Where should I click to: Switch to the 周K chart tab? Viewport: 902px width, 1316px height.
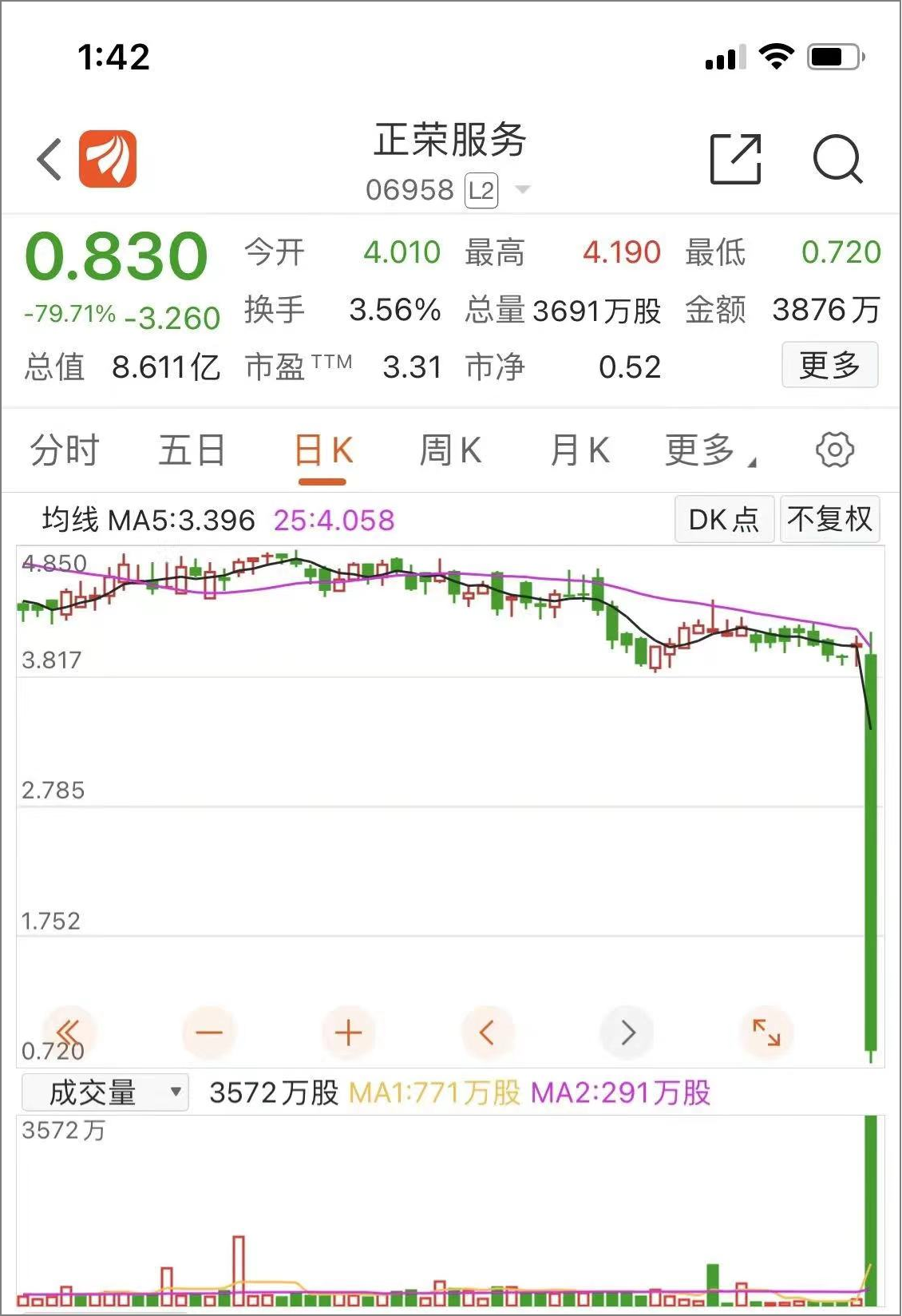[450, 450]
